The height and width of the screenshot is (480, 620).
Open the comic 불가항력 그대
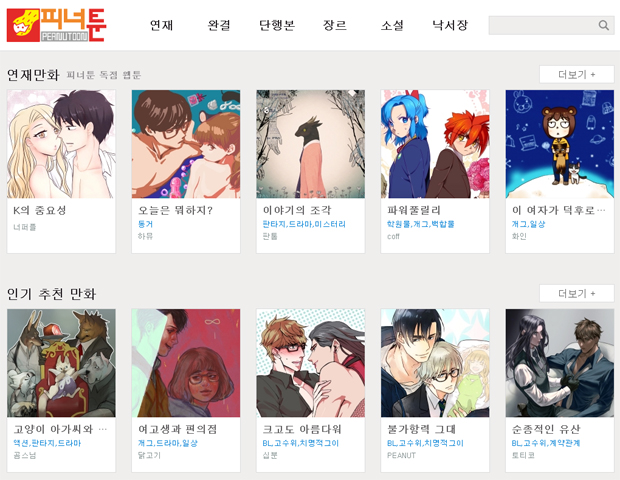tap(434, 363)
